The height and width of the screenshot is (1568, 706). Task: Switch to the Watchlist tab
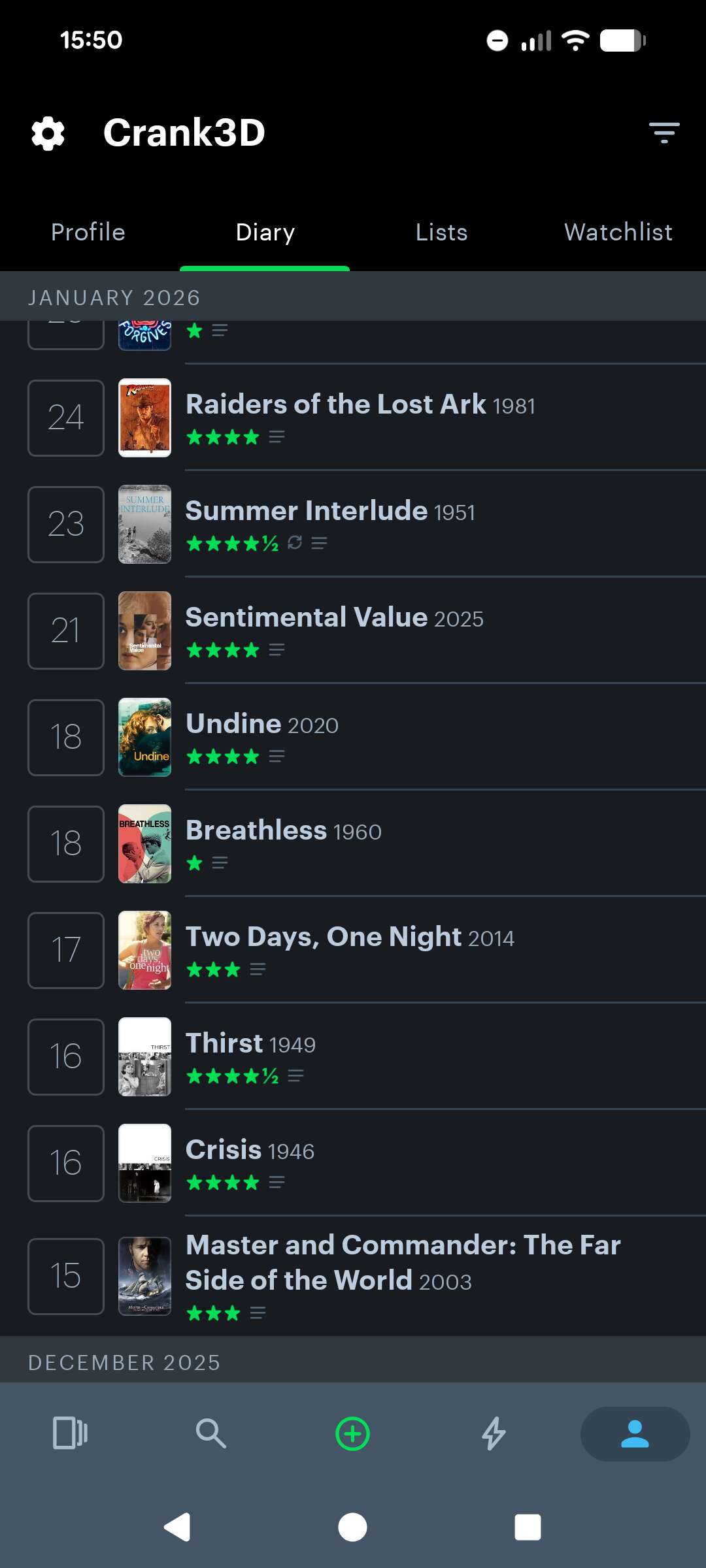click(618, 233)
